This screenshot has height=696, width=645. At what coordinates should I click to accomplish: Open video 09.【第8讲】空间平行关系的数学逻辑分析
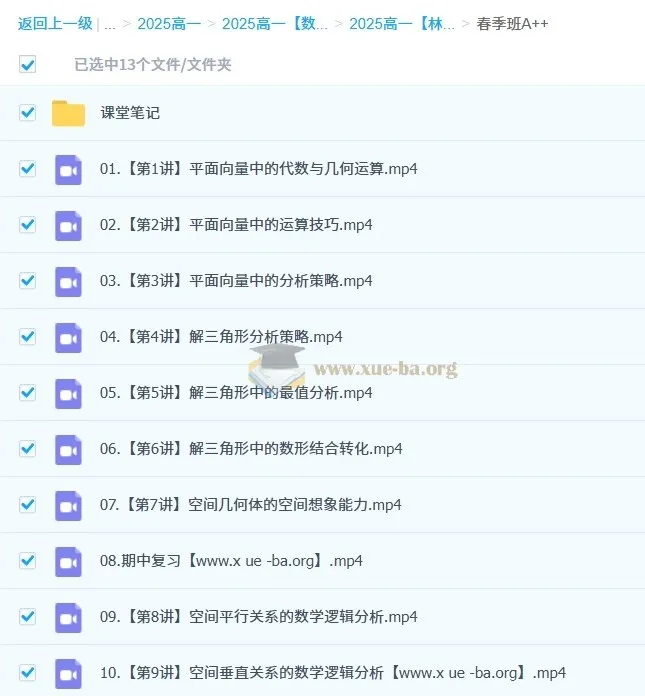click(x=258, y=617)
